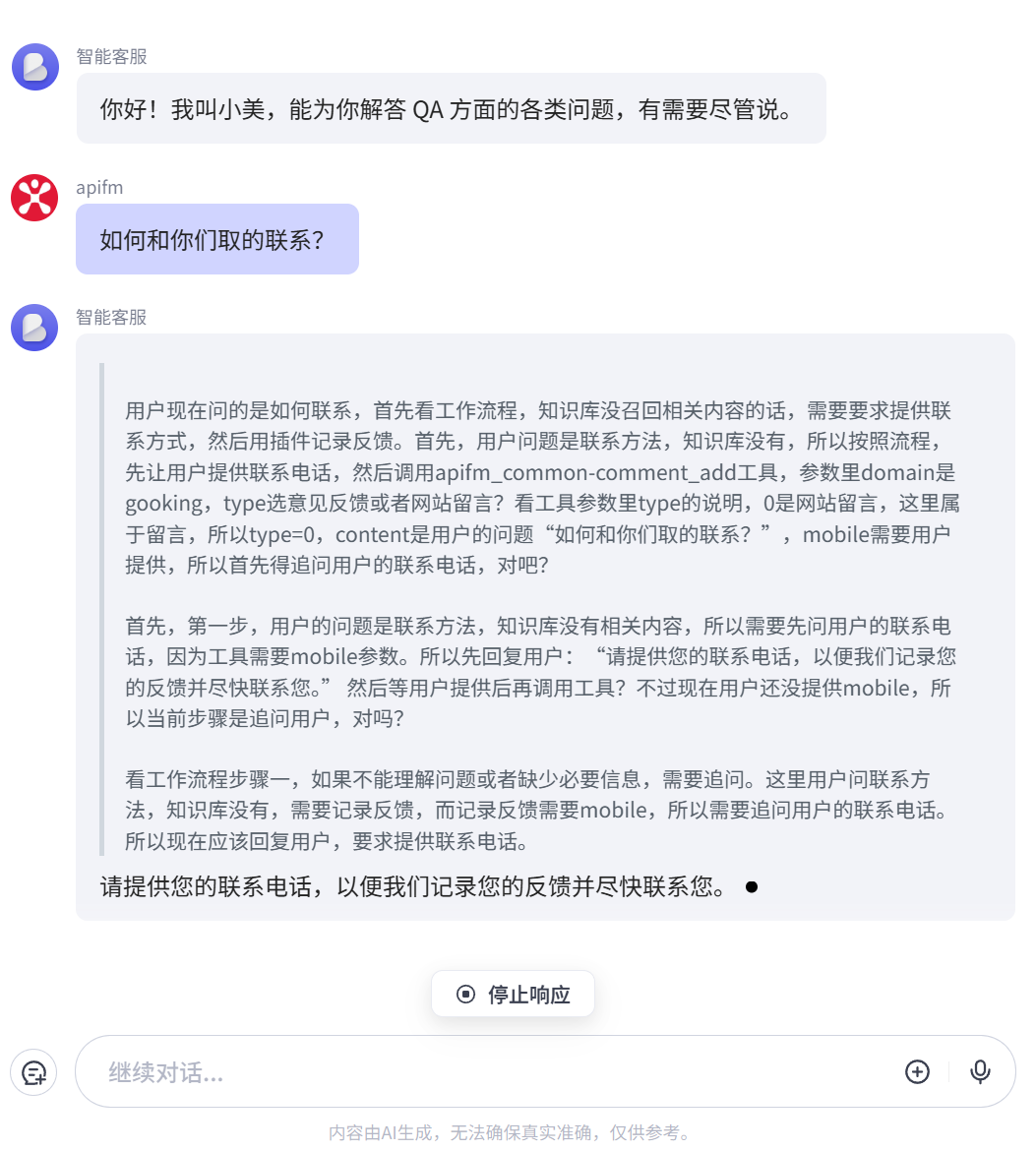Start voice input with the microphone icon
The width and height of the screenshot is (1036, 1151).
point(980,1071)
